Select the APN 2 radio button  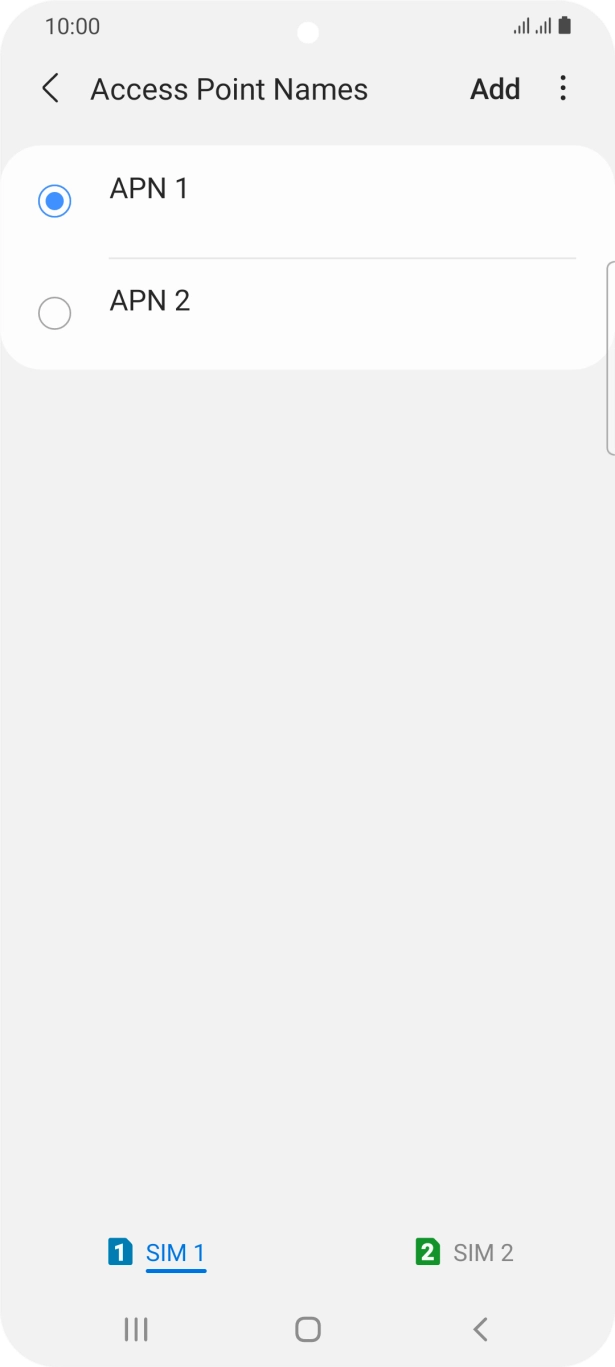coord(54,314)
